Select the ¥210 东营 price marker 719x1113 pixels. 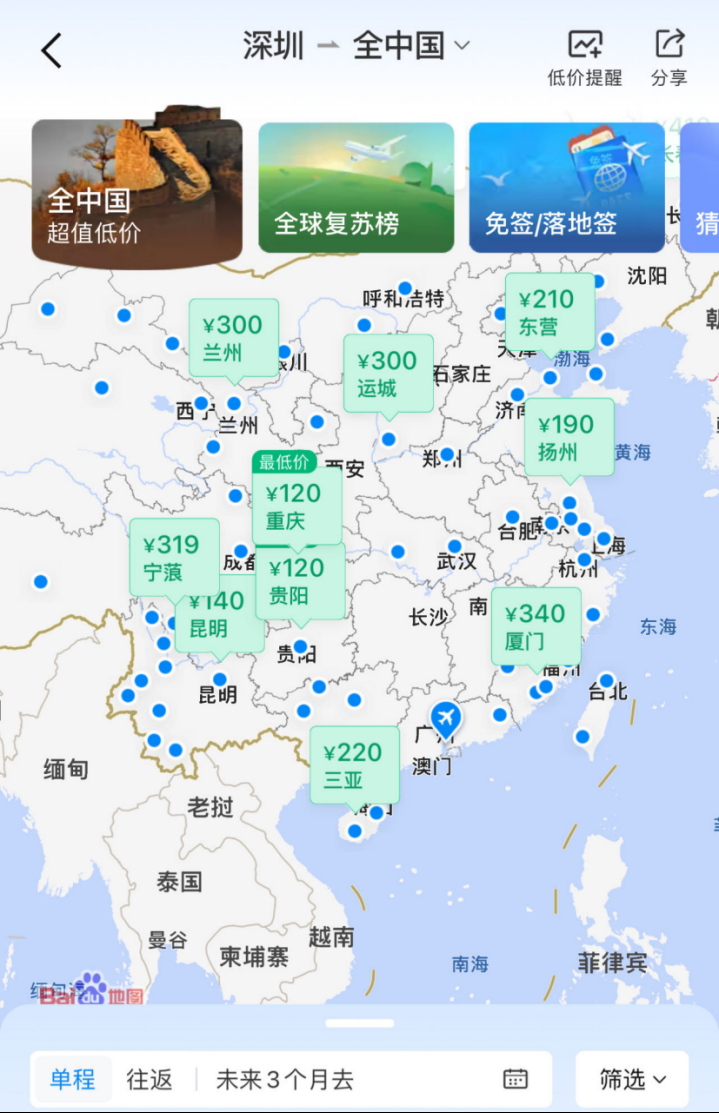pos(549,311)
